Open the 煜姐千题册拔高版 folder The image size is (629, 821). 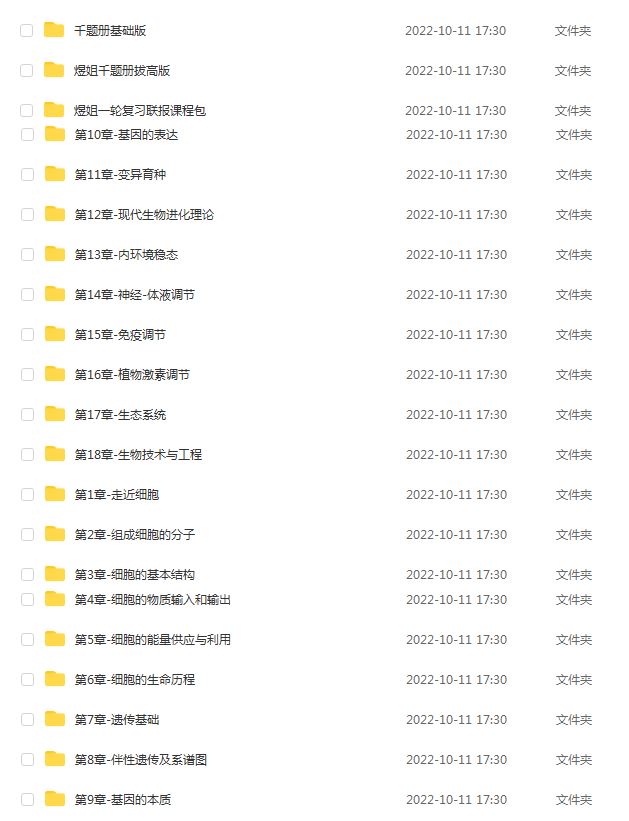coord(122,71)
